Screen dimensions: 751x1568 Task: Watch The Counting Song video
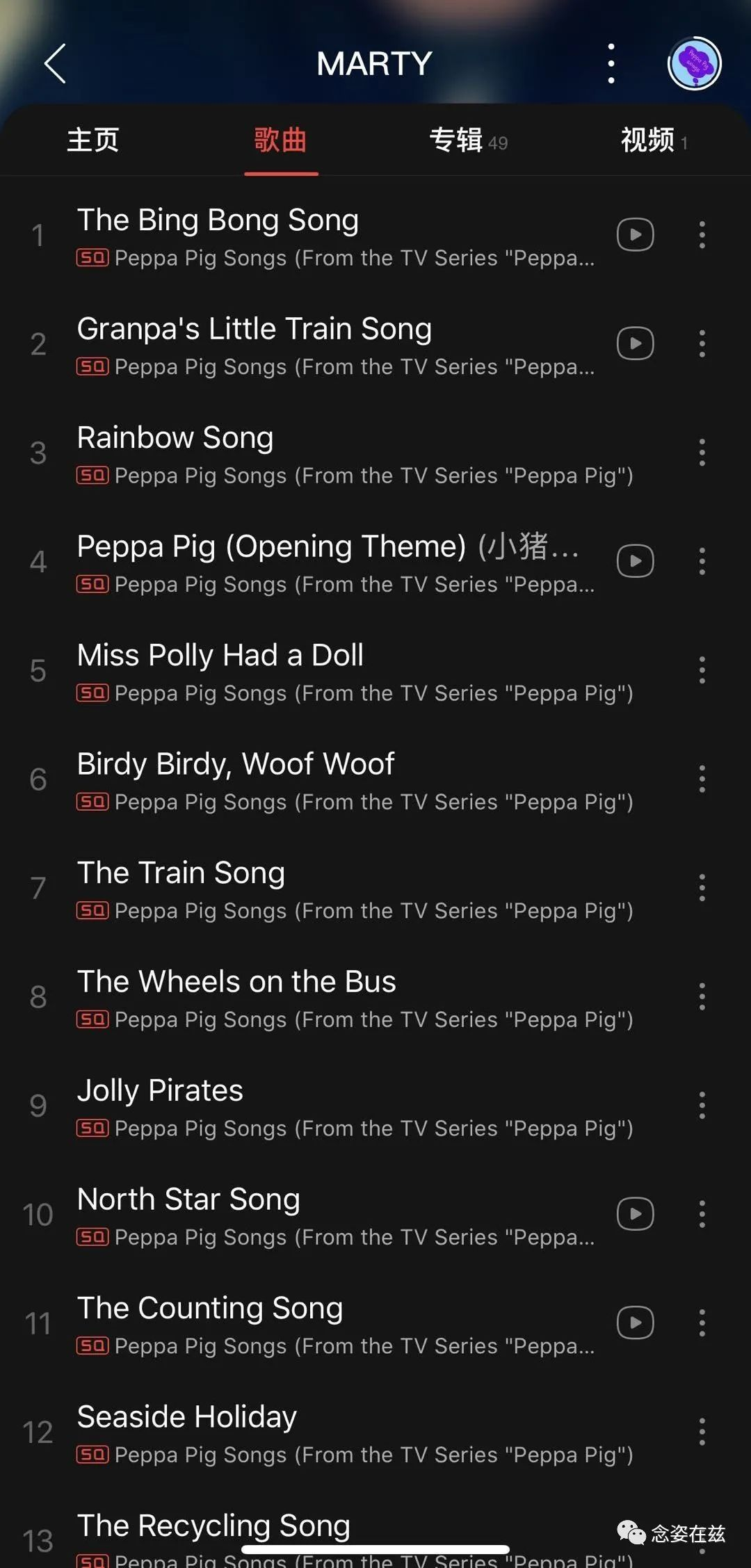point(635,1323)
